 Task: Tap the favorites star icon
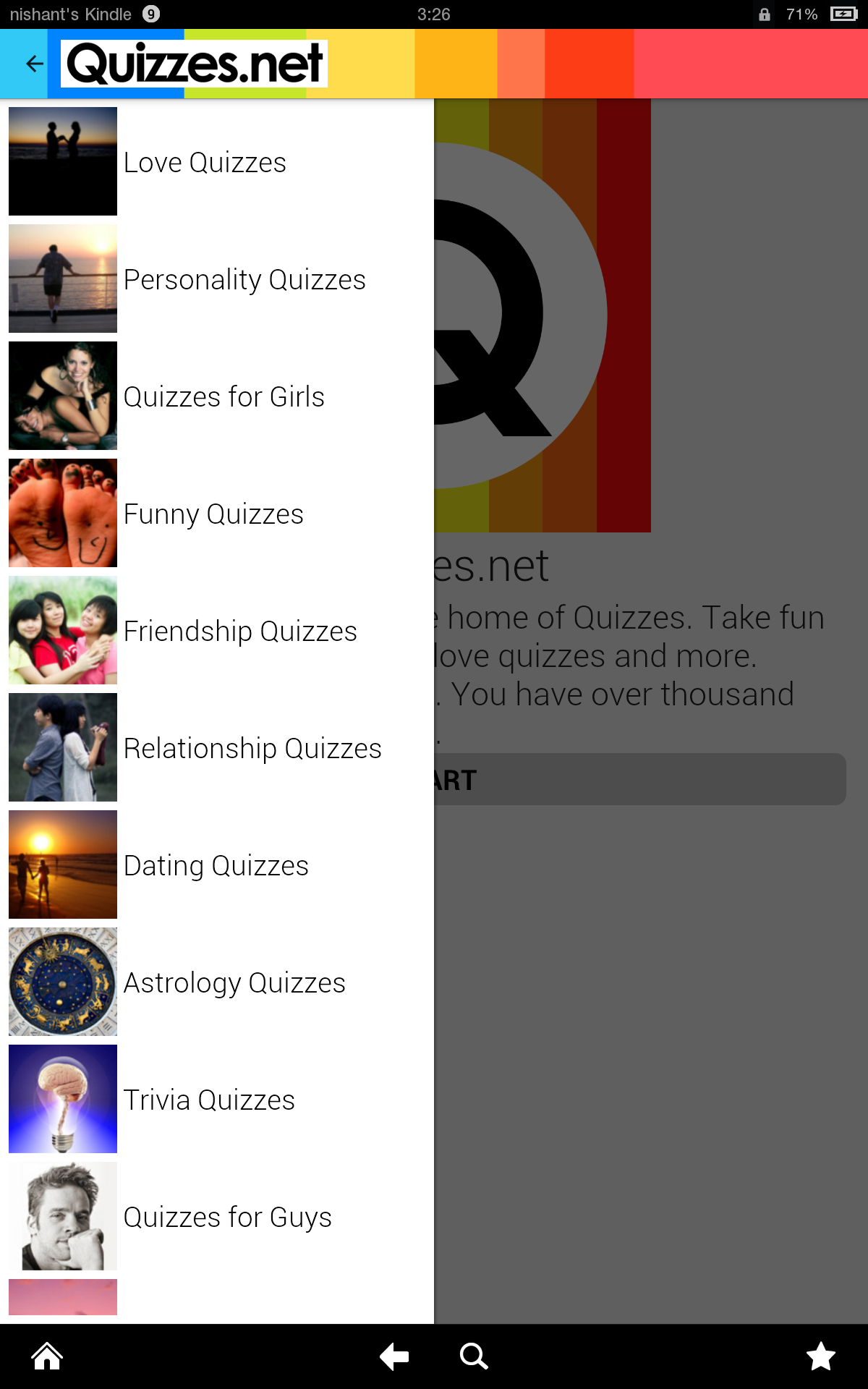coord(820,1356)
